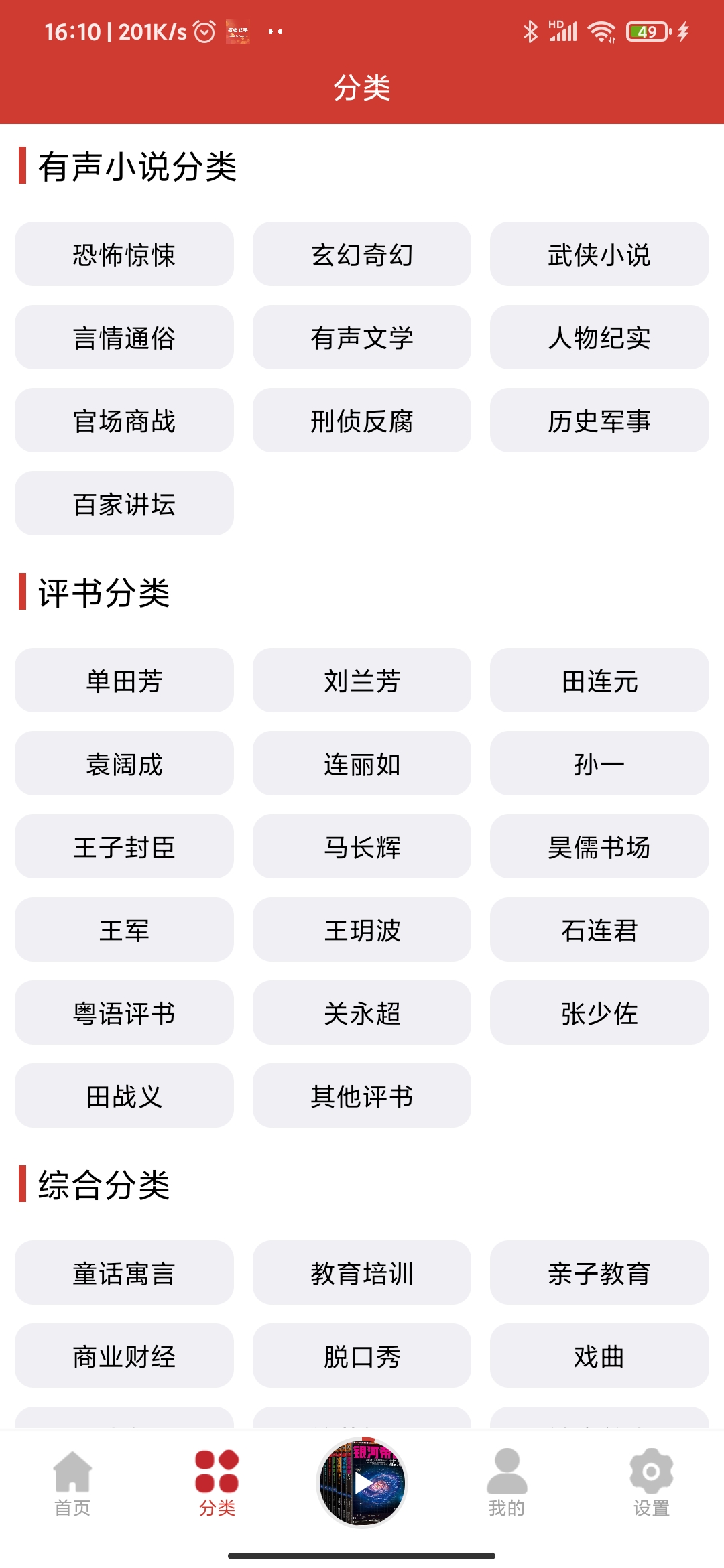Open the 恐怖惊悚 category
The width and height of the screenshot is (724, 1568).
click(x=124, y=254)
